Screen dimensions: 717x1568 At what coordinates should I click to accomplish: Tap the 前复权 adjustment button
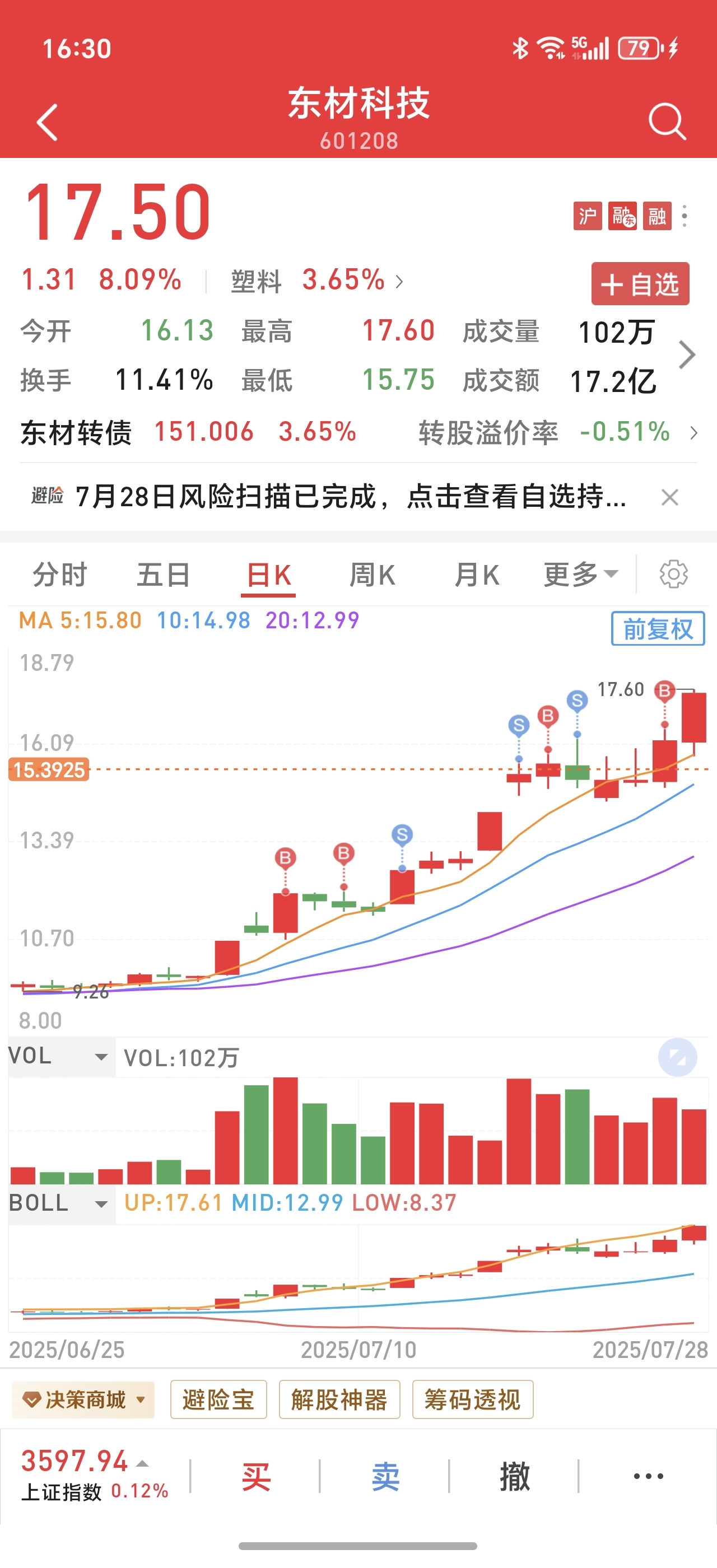pos(658,629)
